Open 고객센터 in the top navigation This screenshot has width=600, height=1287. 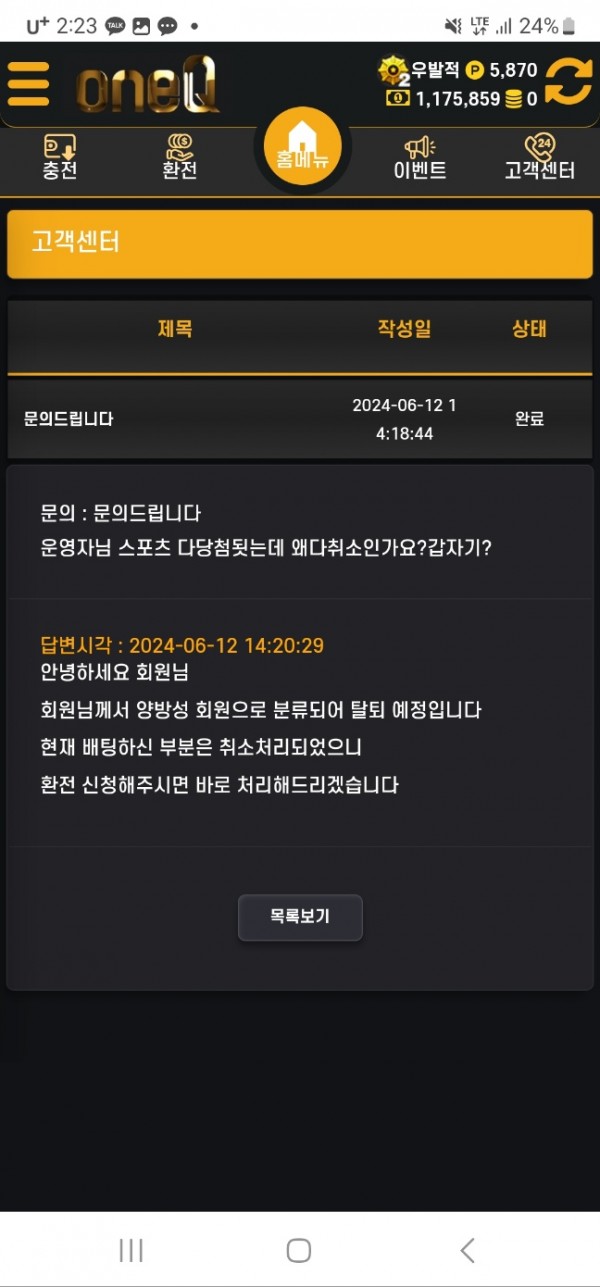click(x=539, y=158)
